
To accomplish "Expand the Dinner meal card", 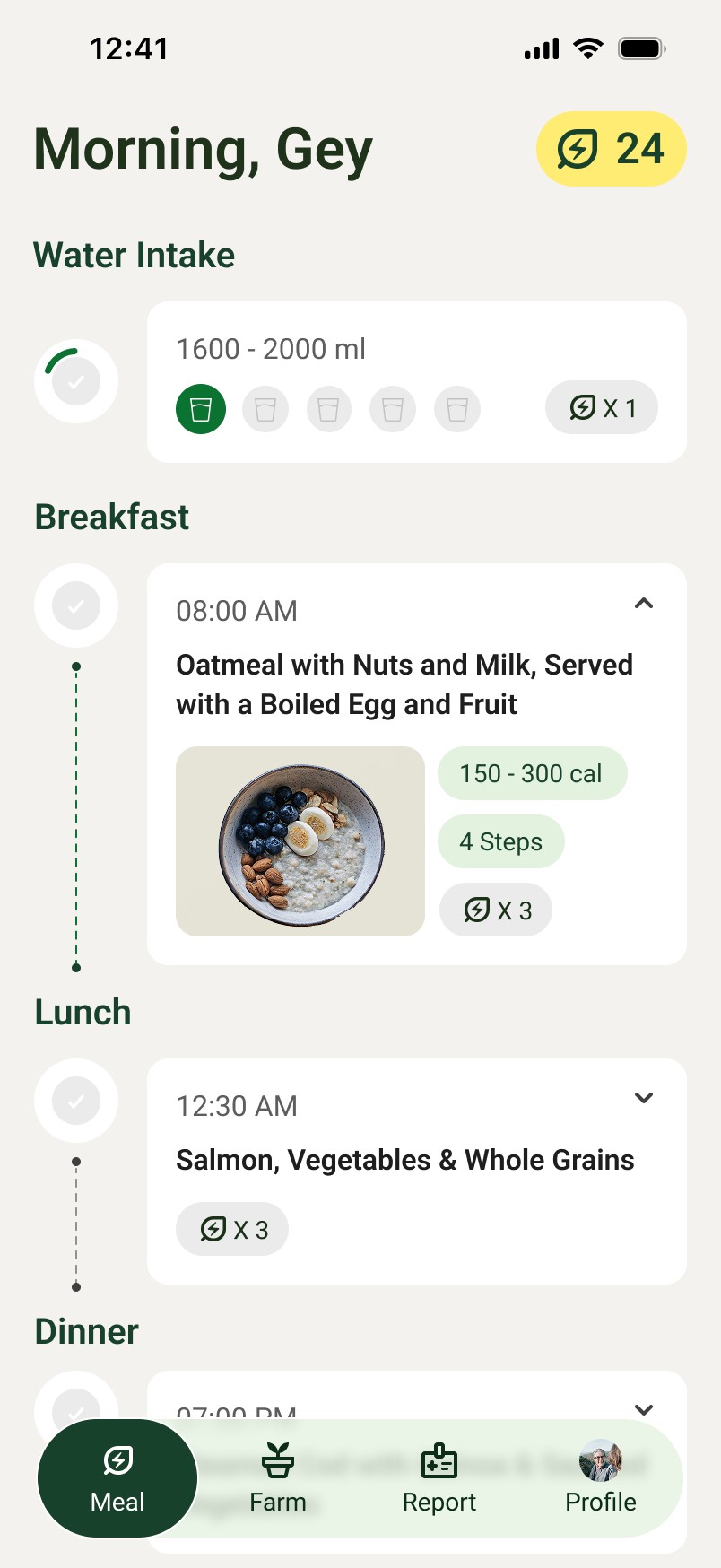I will 644,1409.
